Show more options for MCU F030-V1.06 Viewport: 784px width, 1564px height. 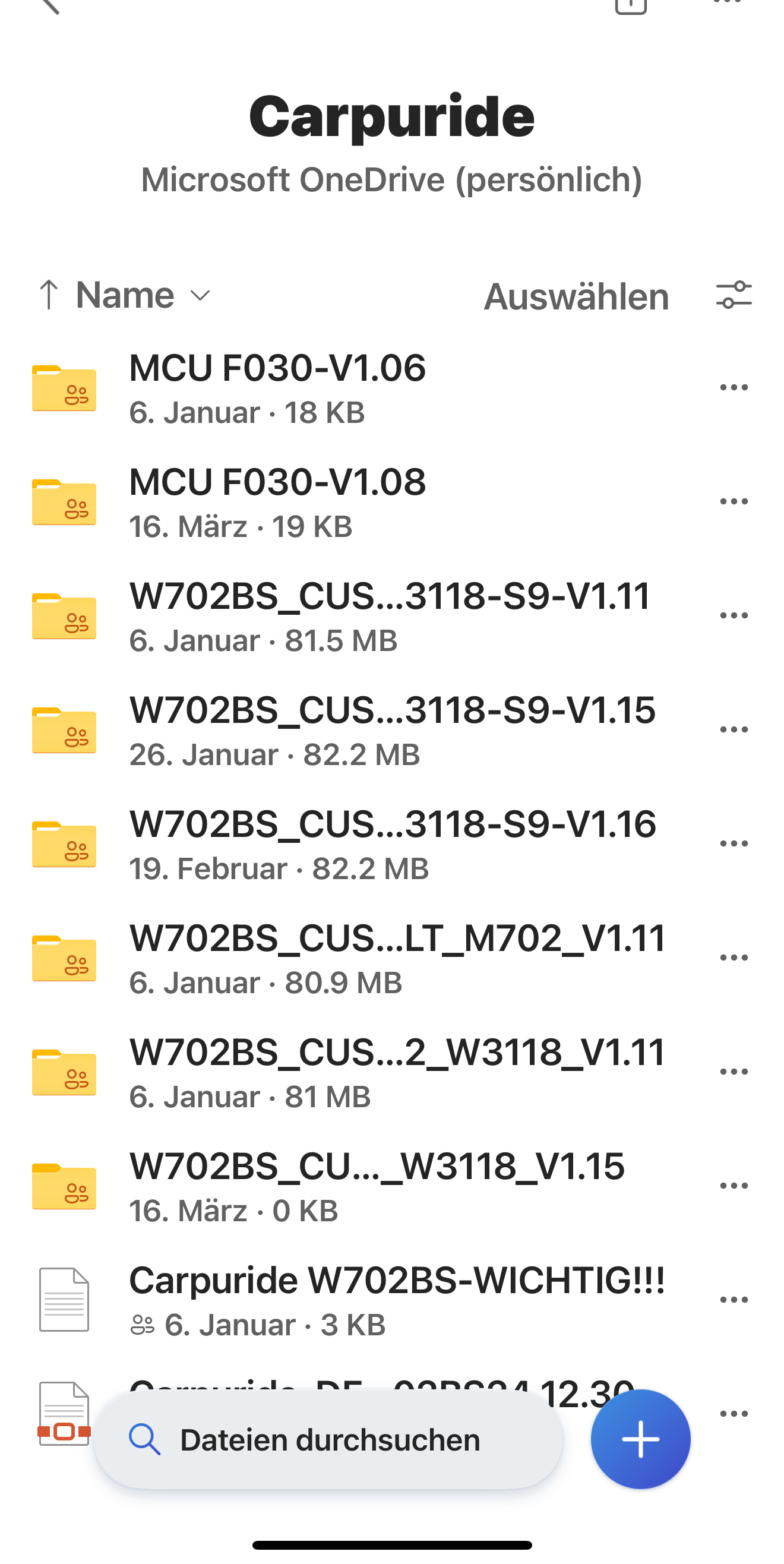[x=734, y=387]
